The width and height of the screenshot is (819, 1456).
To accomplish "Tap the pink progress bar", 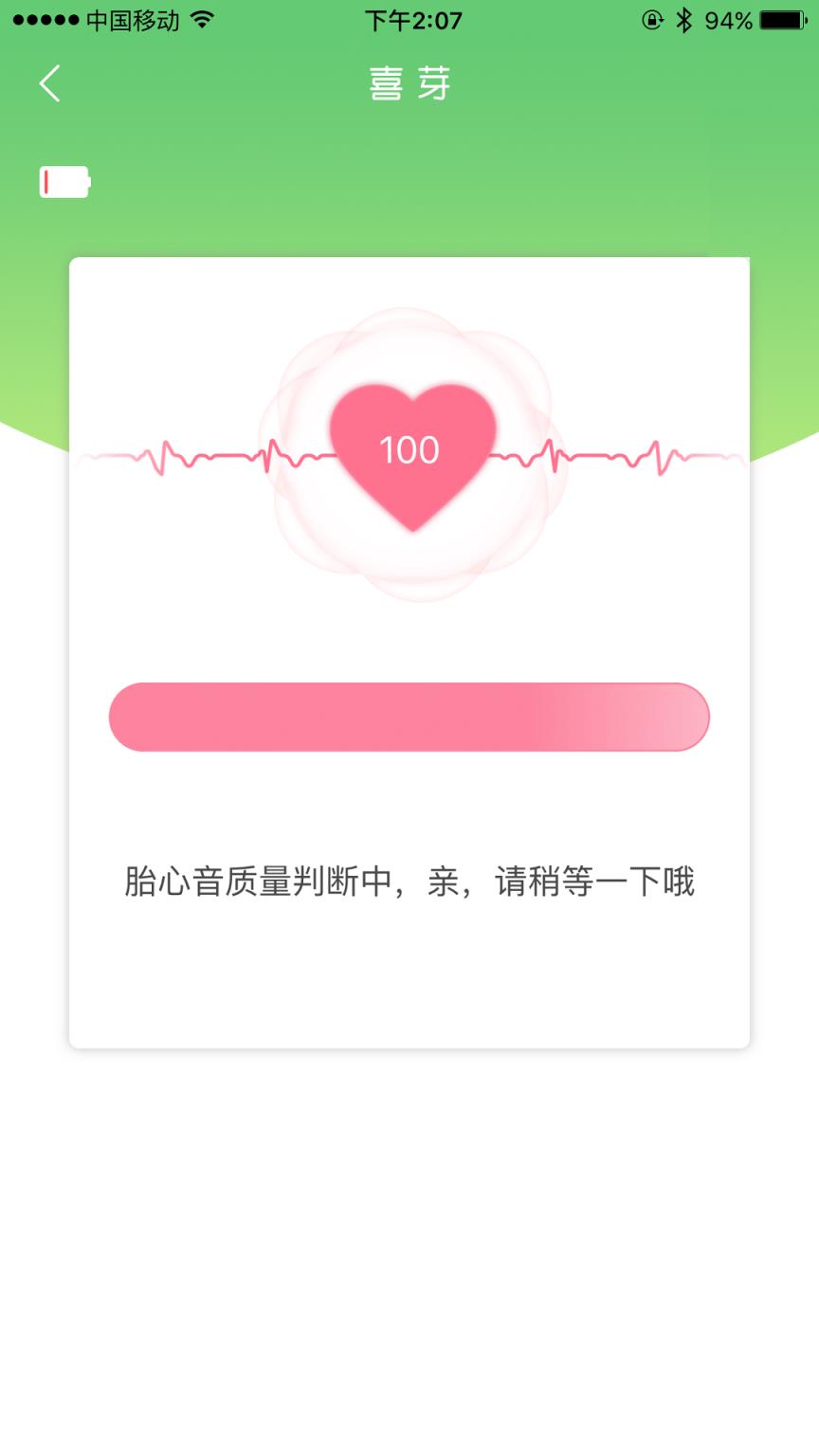I will point(409,718).
